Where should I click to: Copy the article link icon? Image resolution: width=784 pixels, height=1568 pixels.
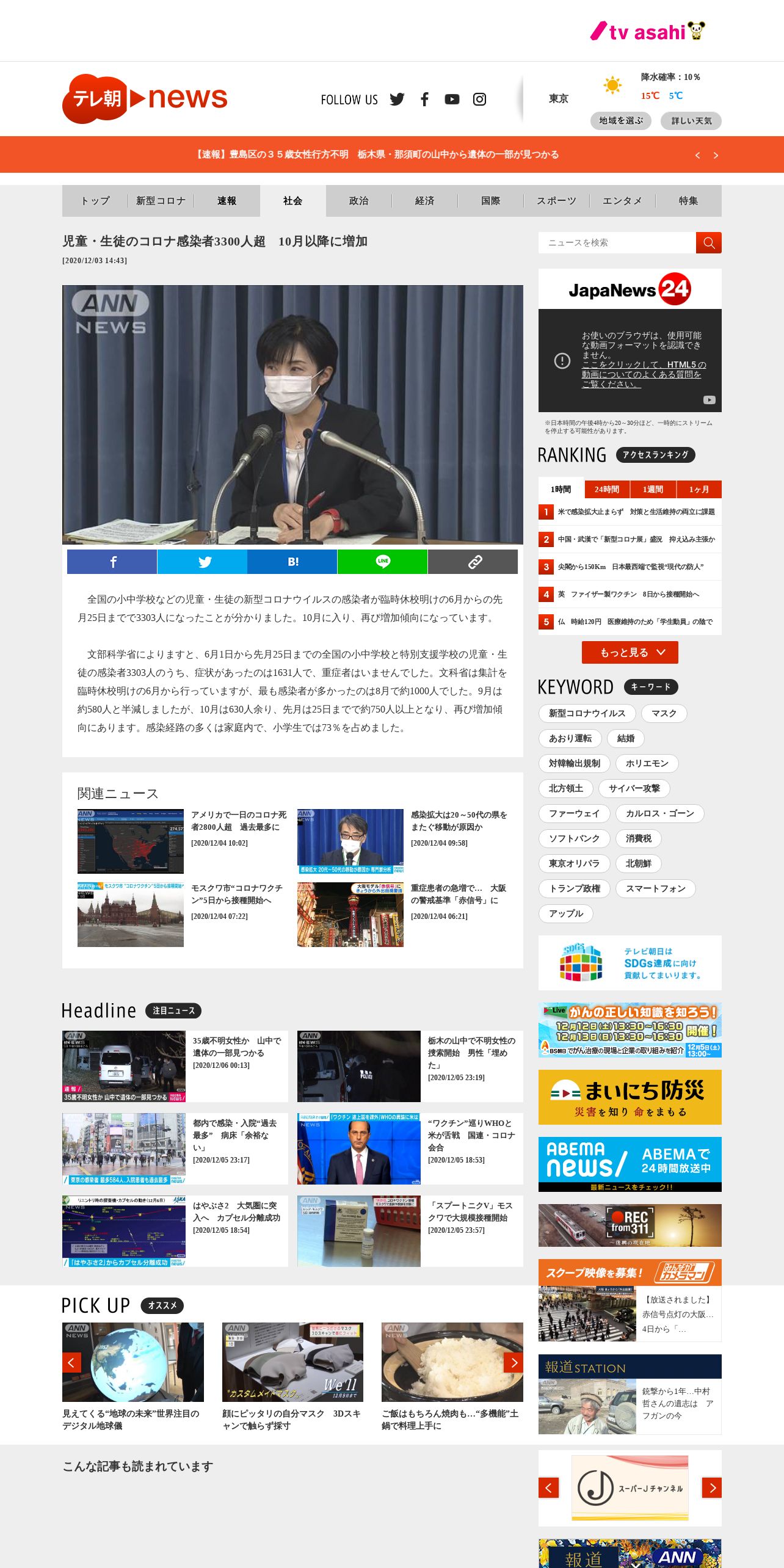click(473, 562)
